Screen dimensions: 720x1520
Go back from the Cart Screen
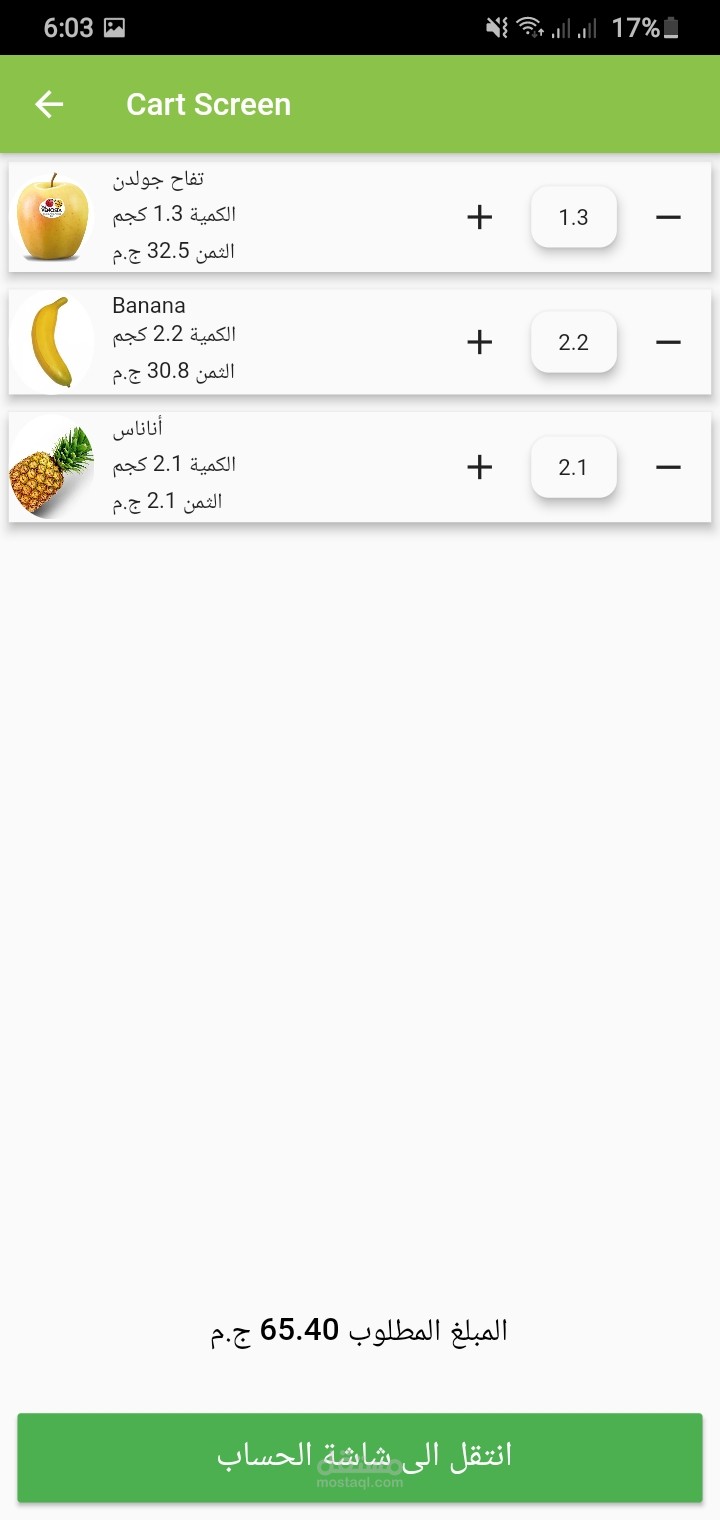pyautogui.click(x=49, y=104)
